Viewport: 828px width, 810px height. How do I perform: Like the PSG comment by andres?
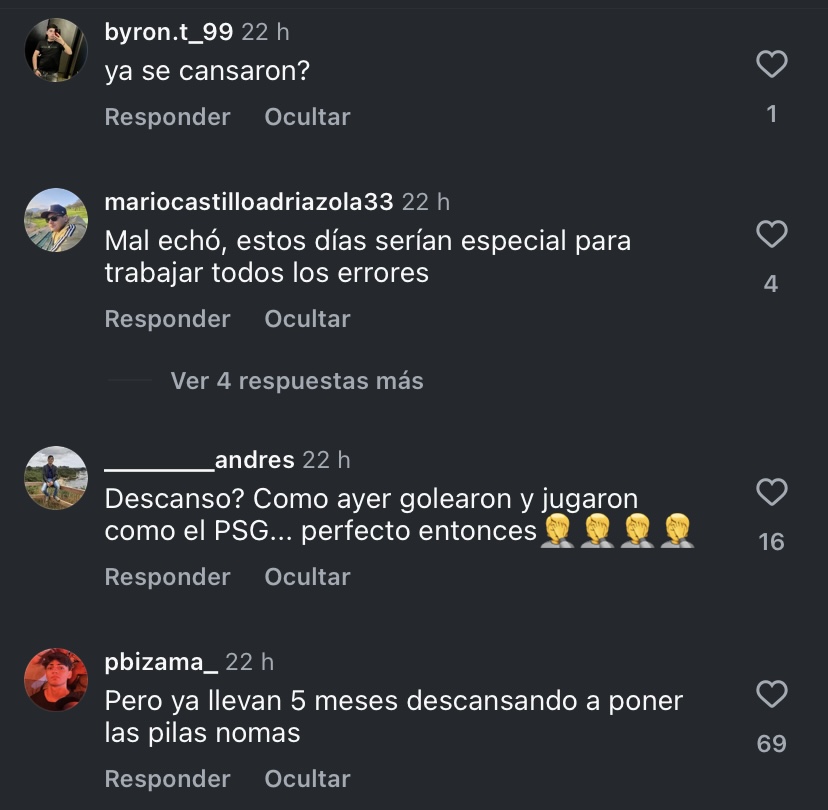[x=771, y=493]
